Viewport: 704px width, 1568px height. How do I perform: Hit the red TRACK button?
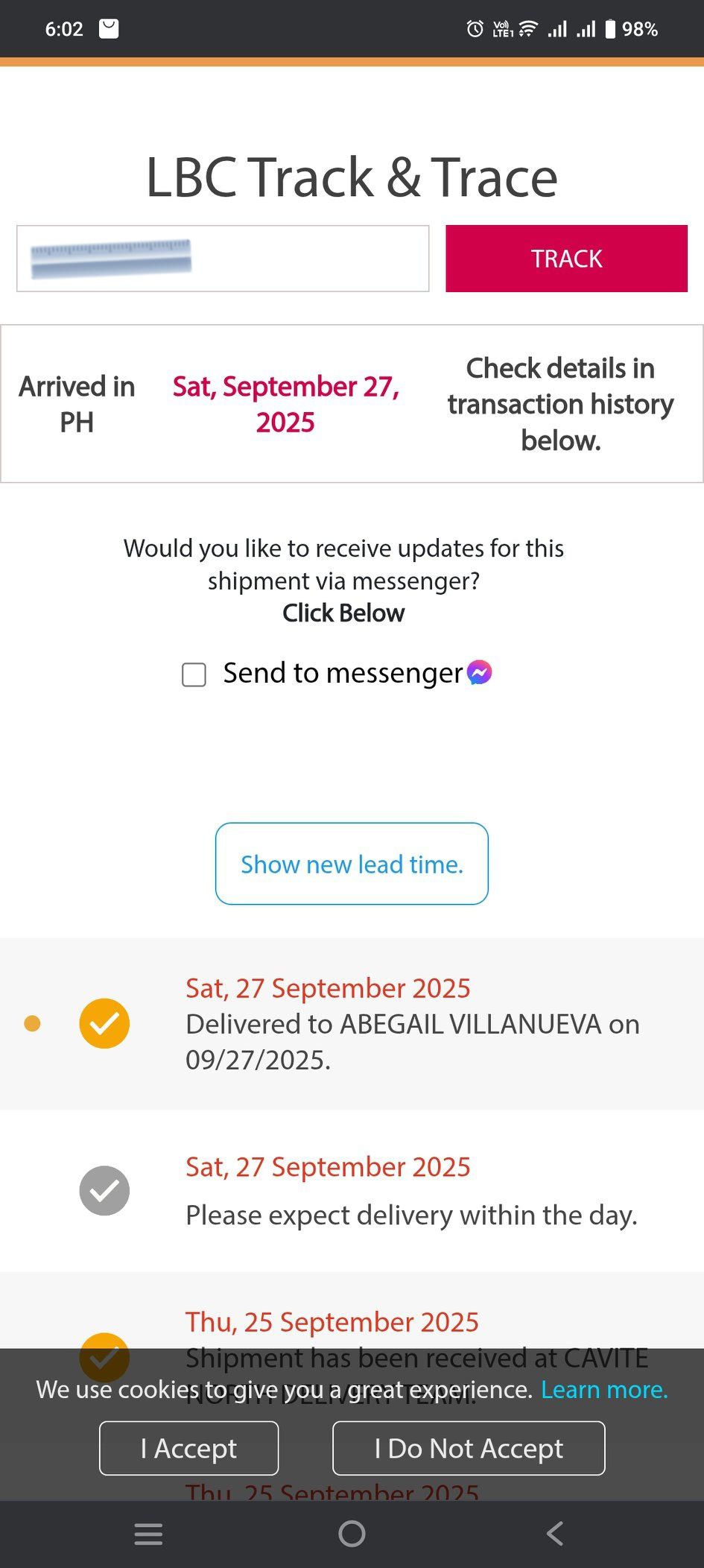pyautogui.click(x=566, y=259)
